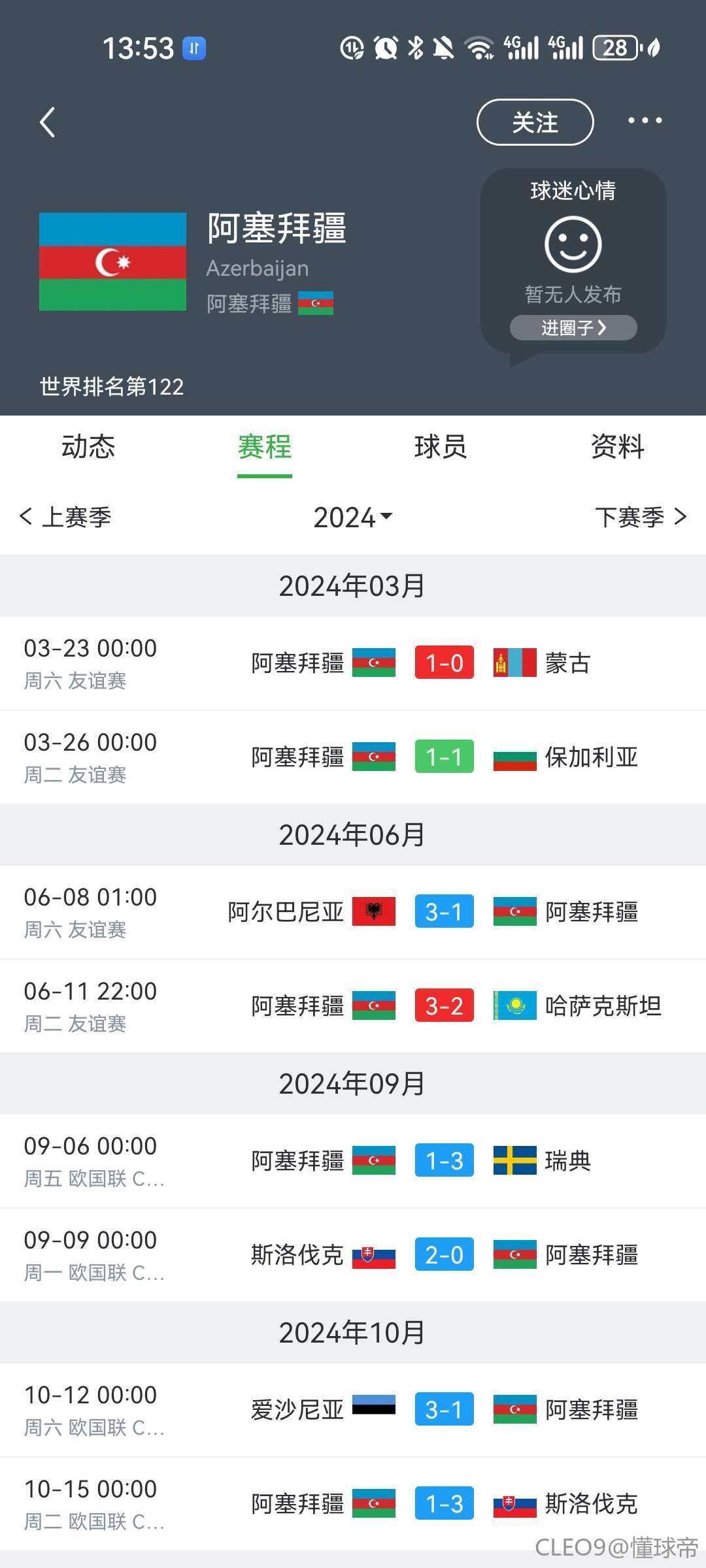Switch to the 球员 tab
Screen dimensions: 706x1568
[441, 448]
